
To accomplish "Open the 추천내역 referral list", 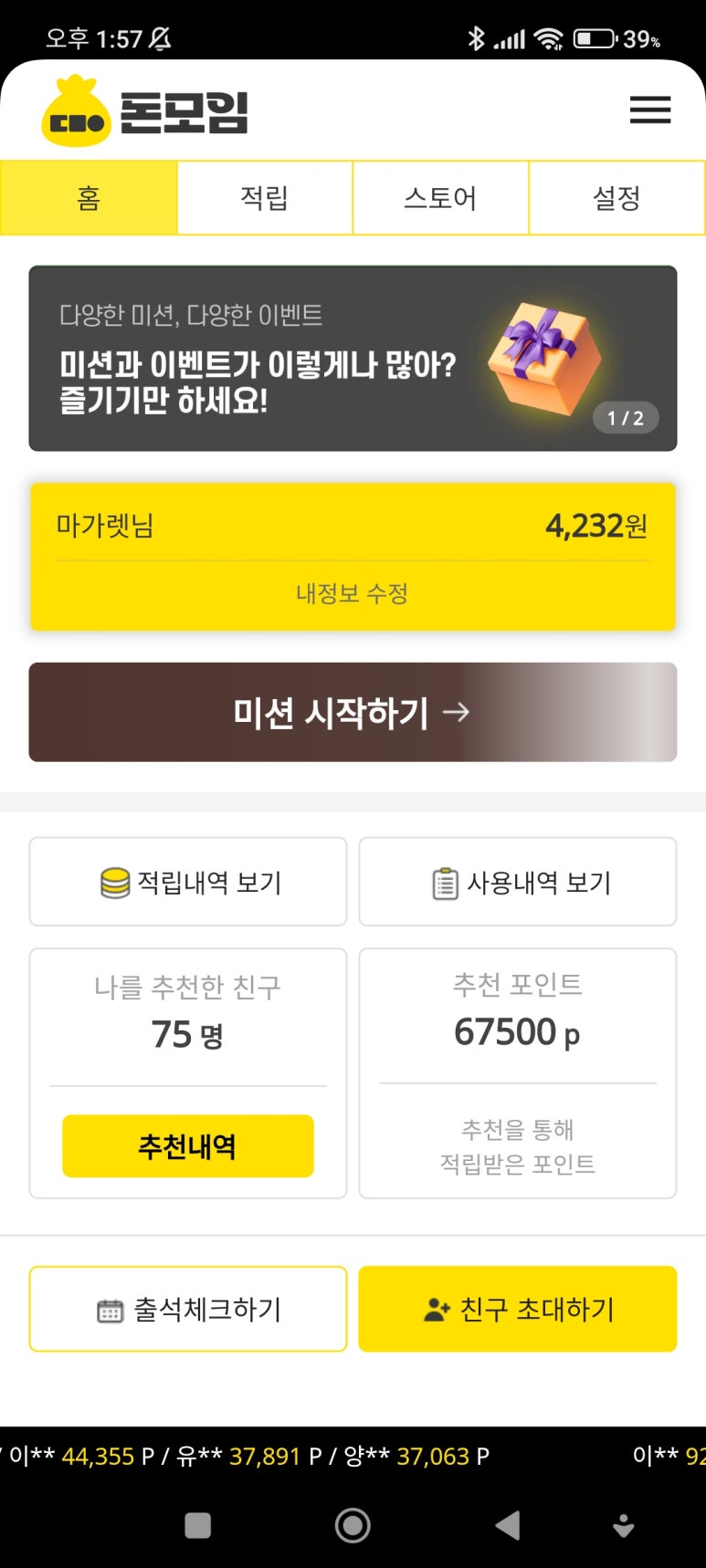I will click(x=188, y=1145).
